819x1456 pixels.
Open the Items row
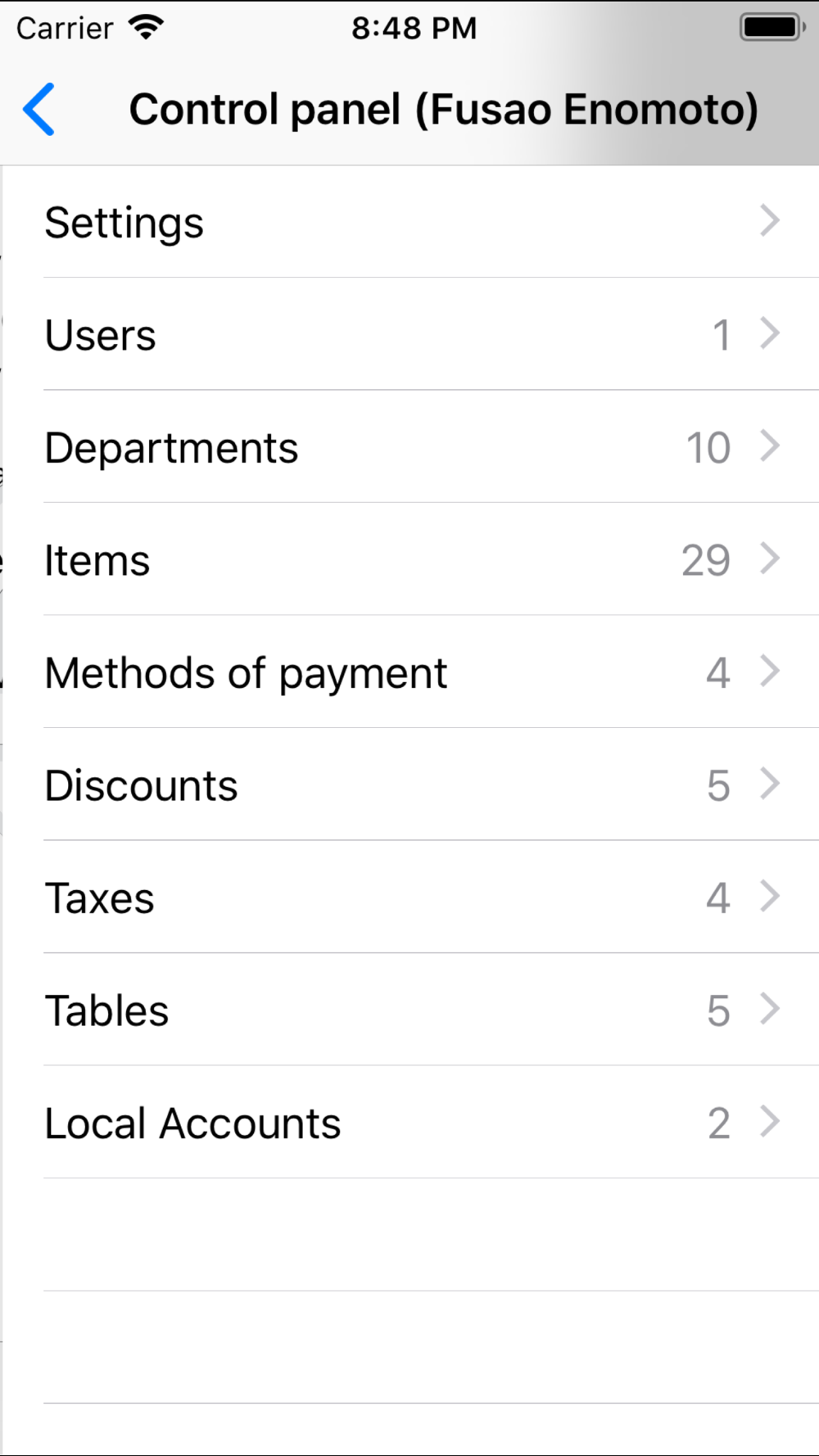pos(409,559)
